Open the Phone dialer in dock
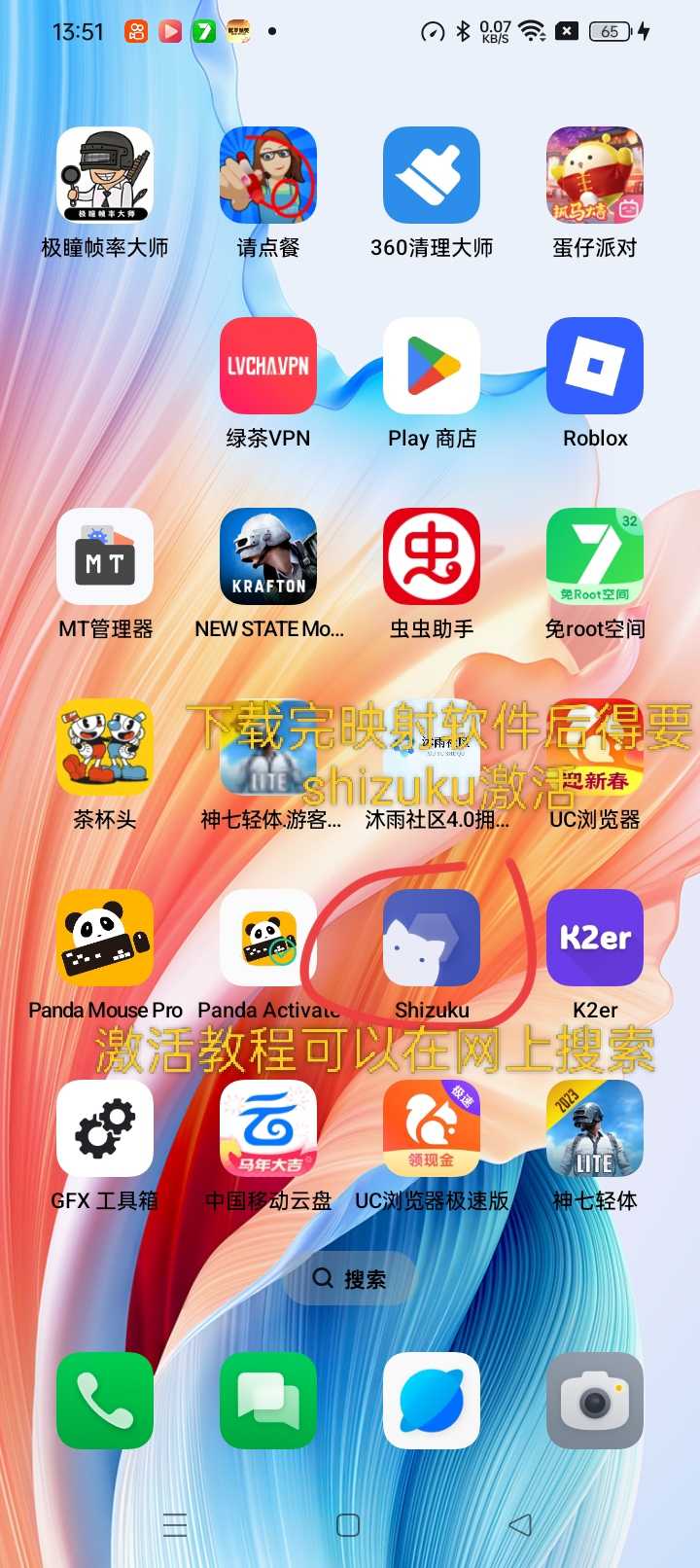This screenshot has width=700, height=1568. tap(105, 1401)
